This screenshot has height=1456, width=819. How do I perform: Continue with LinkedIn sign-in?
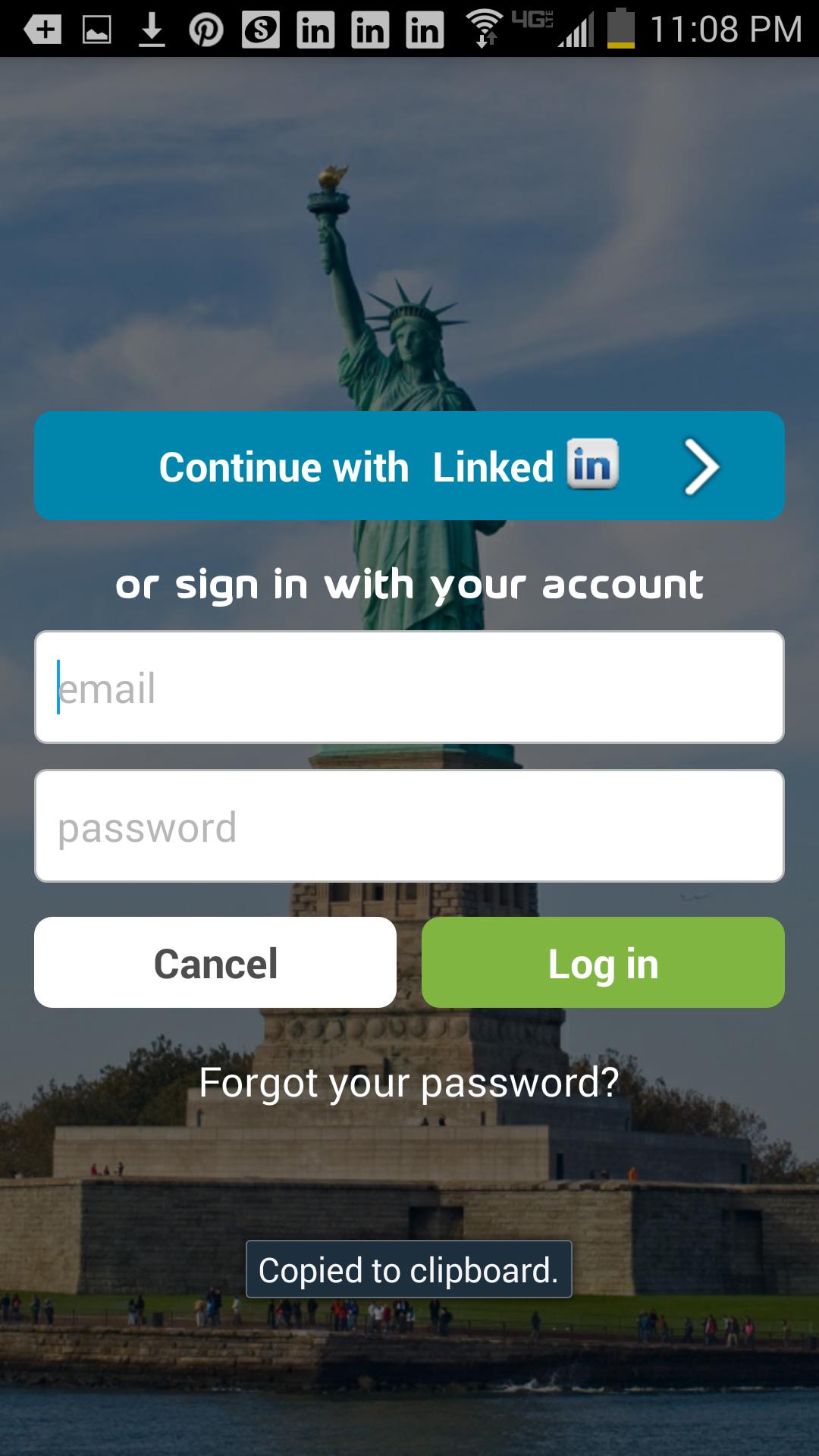click(x=409, y=466)
